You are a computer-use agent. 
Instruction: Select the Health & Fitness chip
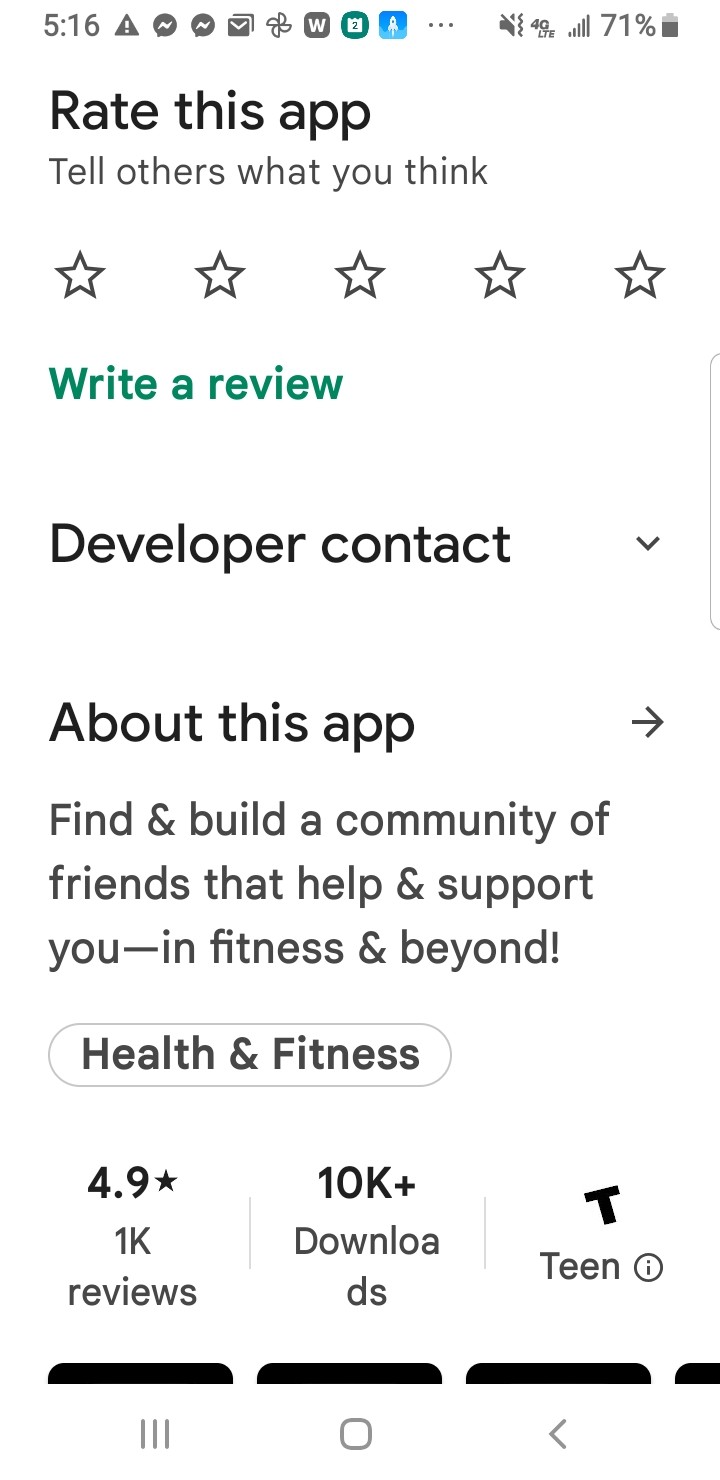[250, 1054]
